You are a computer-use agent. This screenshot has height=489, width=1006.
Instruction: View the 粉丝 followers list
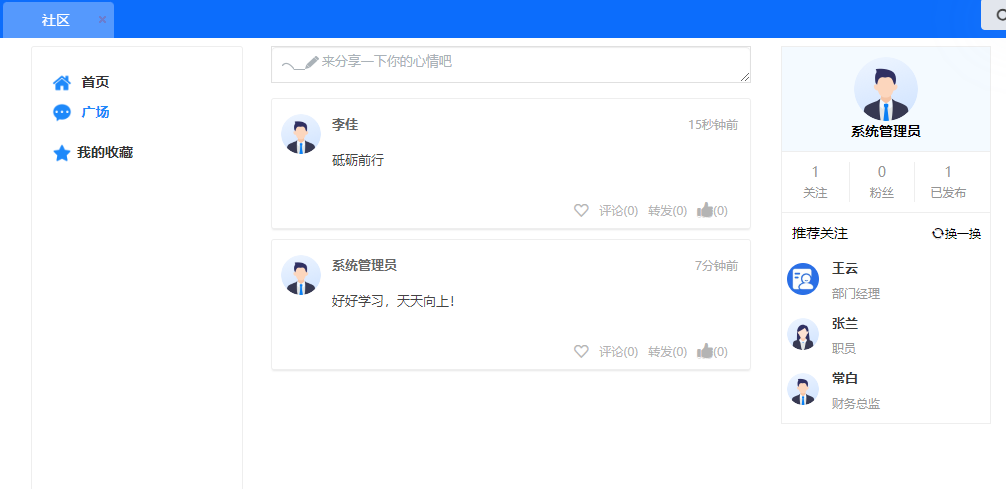coord(881,182)
